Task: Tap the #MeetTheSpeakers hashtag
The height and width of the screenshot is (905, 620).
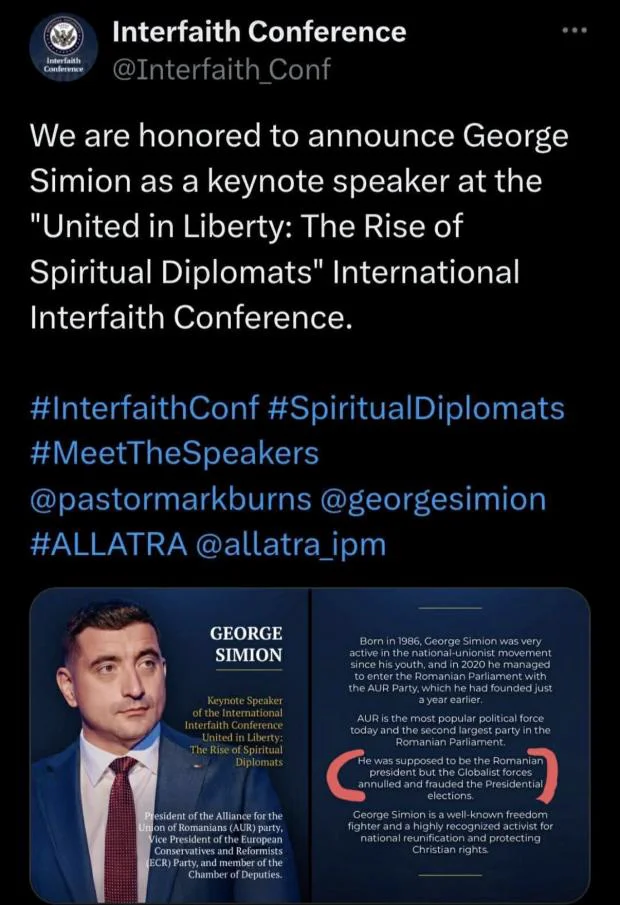Action: [174, 453]
